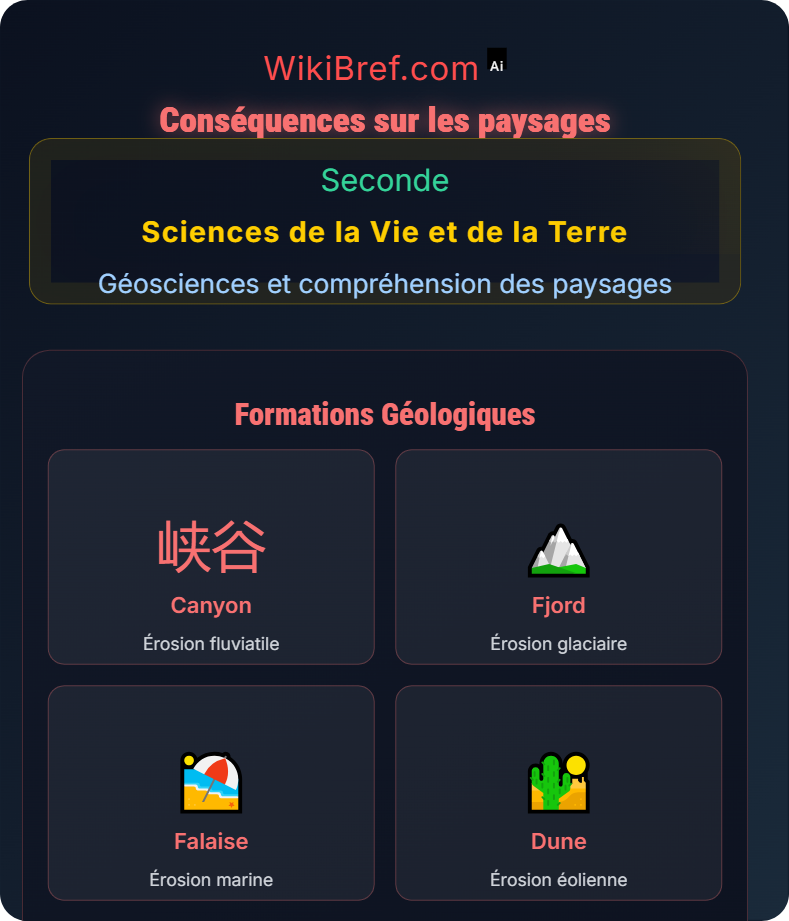789x921 pixels.
Task: Expand the Érosion glaciaire description
Action: pyautogui.click(x=558, y=643)
